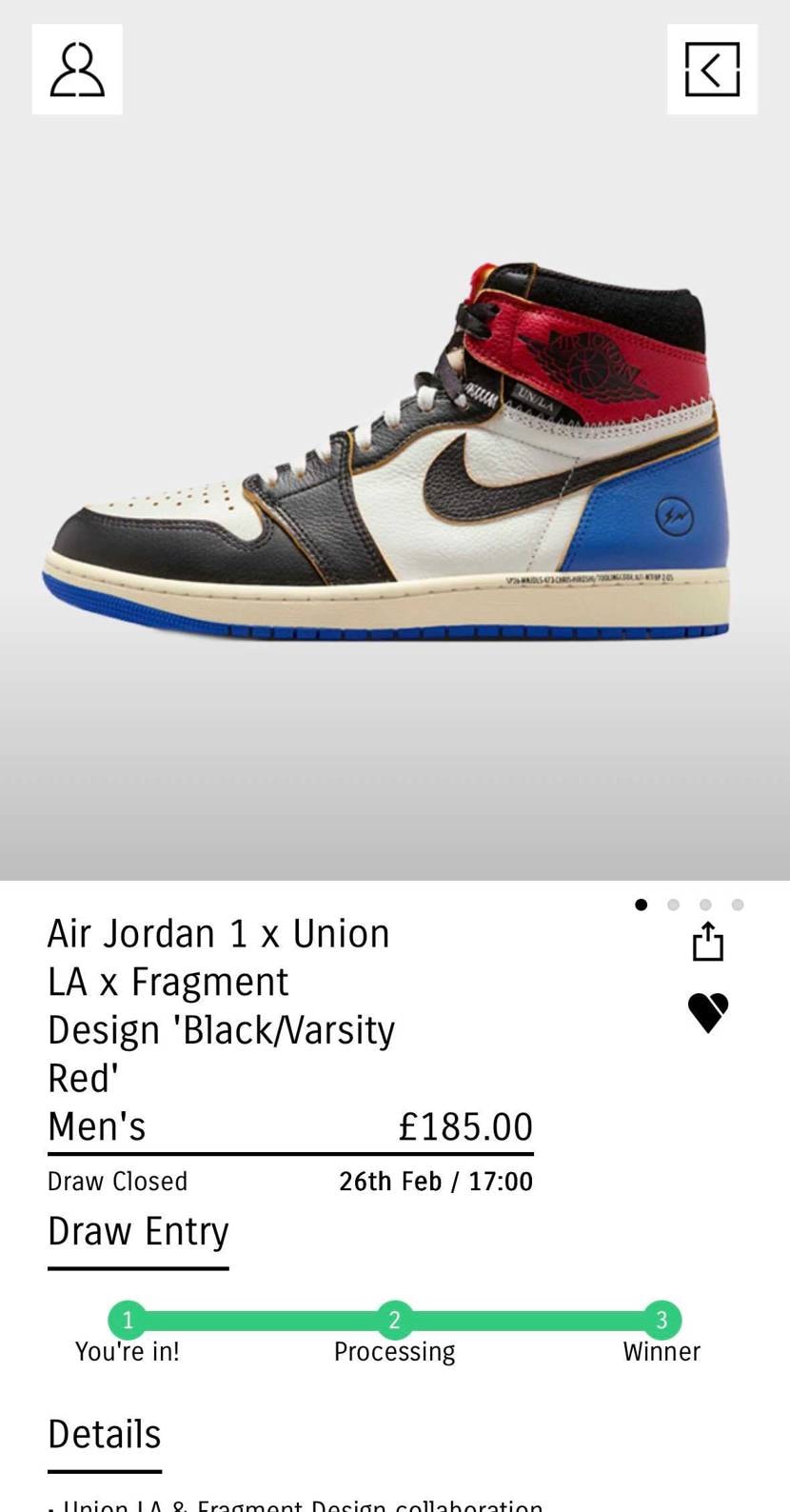Screen dimensions: 790x1512
Task: Share this Air Jordan 1 product
Action: pyautogui.click(x=707, y=941)
